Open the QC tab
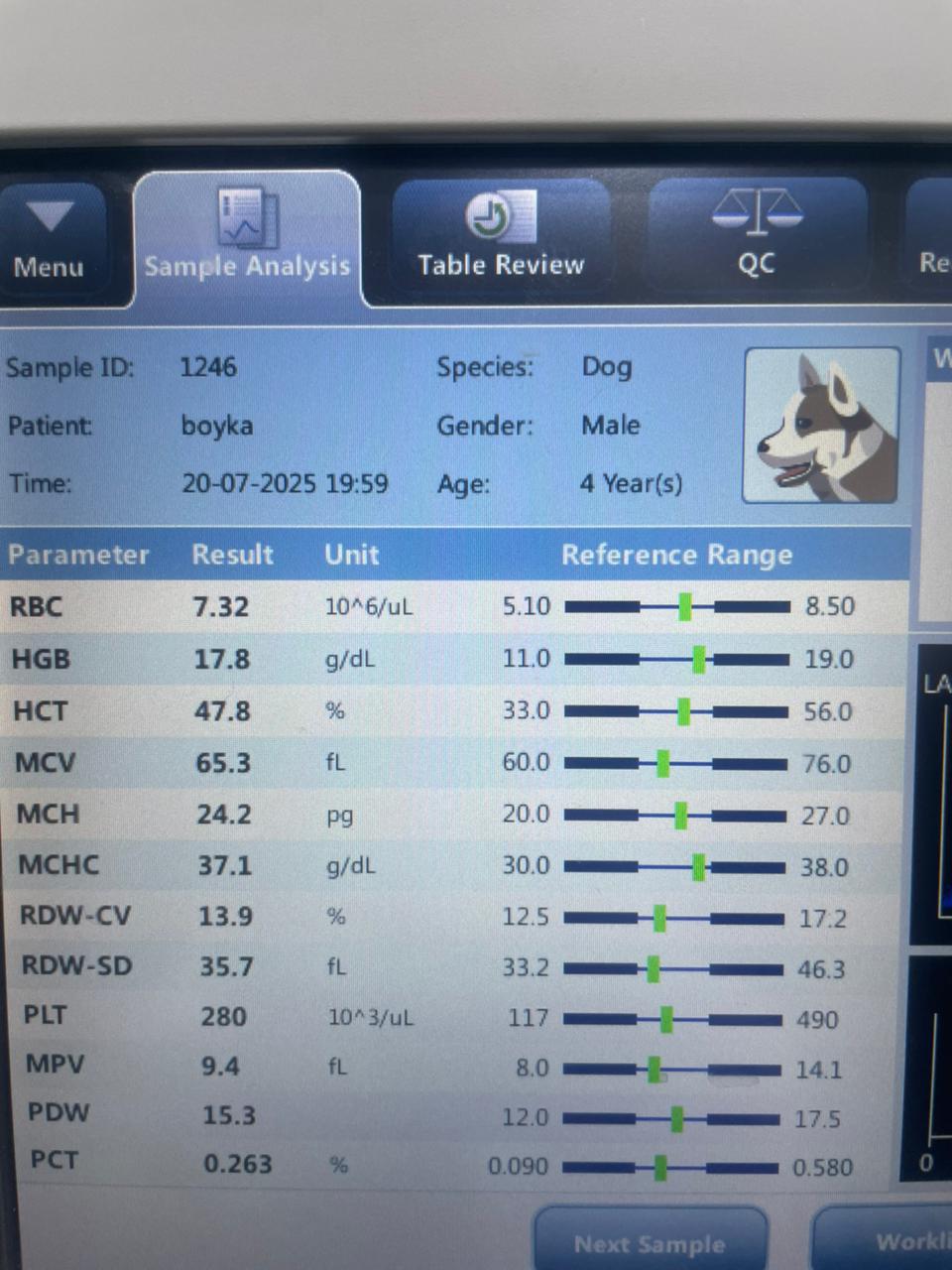952x1270 pixels. (x=757, y=238)
